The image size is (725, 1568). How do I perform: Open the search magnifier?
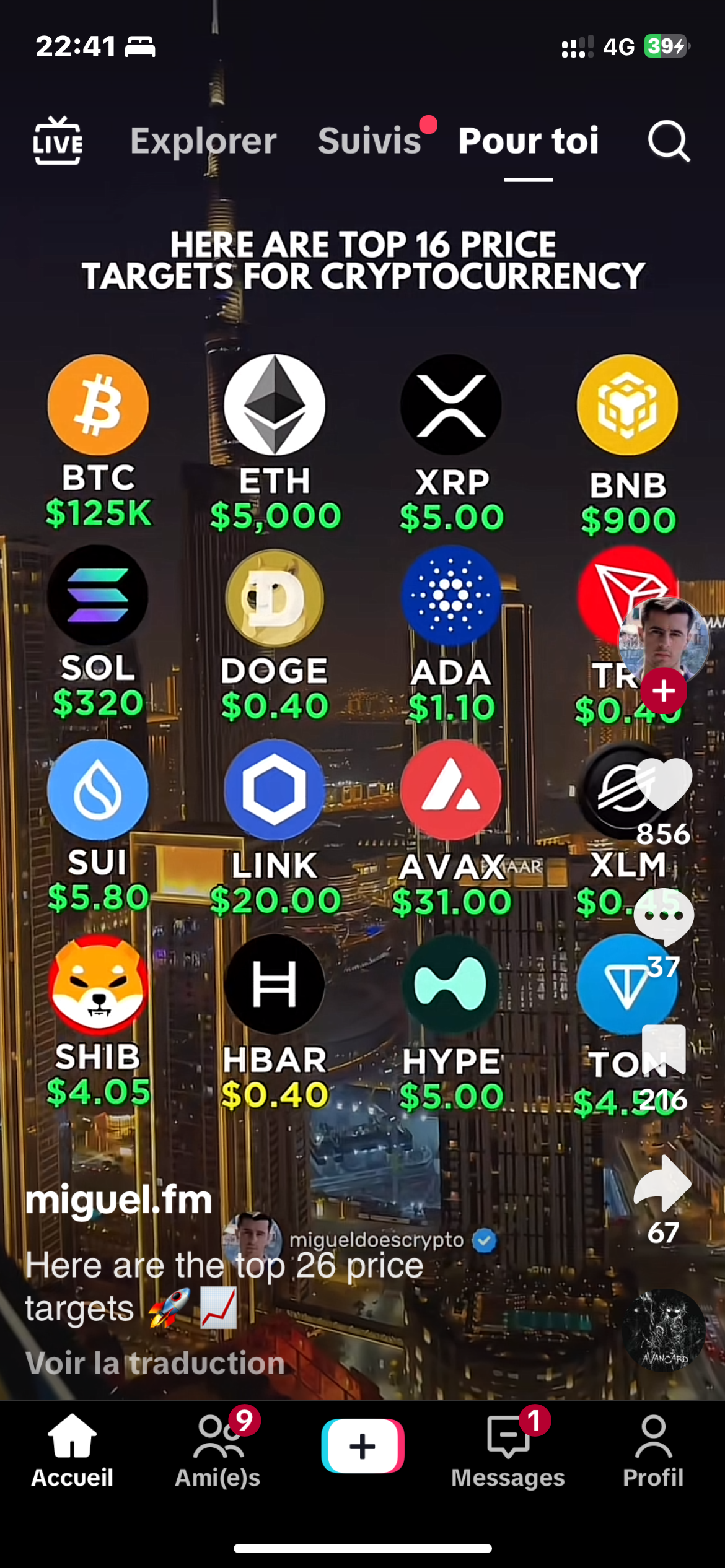[669, 141]
